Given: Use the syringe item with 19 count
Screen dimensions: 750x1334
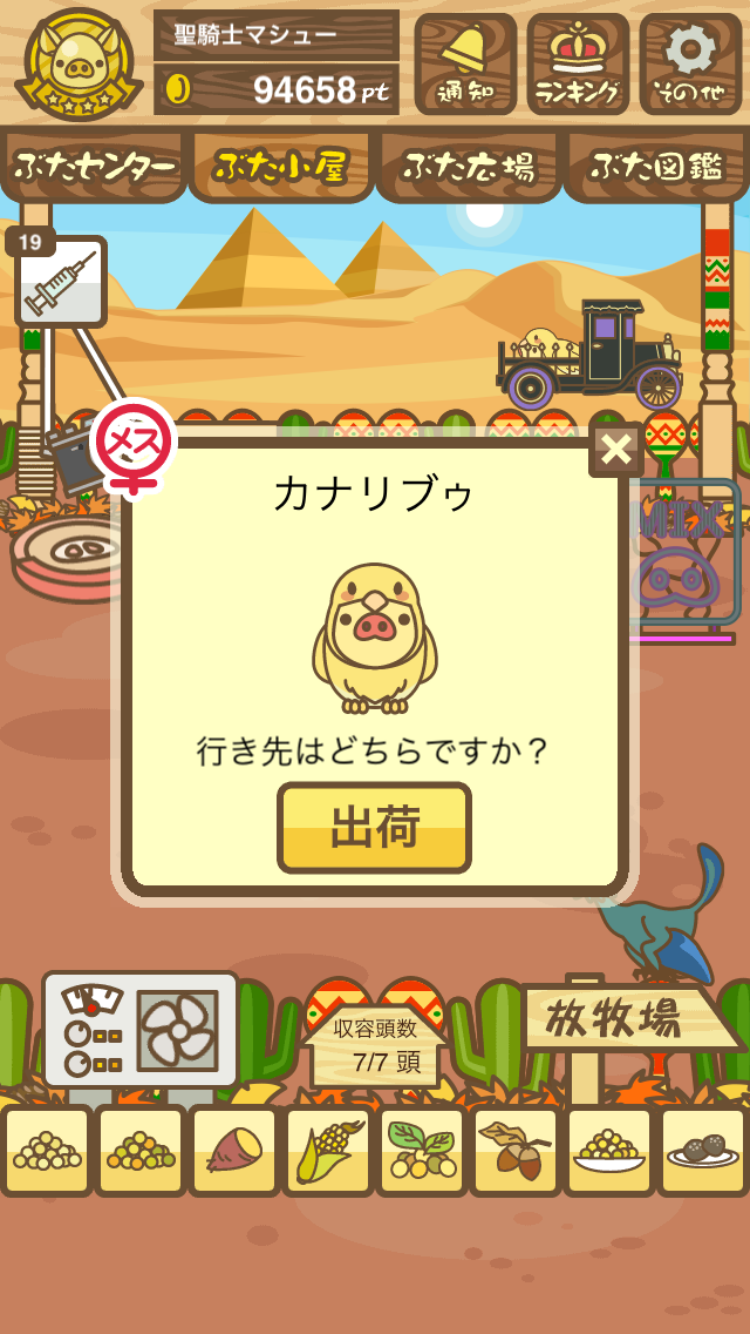Looking at the screenshot, I should click(x=61, y=283).
